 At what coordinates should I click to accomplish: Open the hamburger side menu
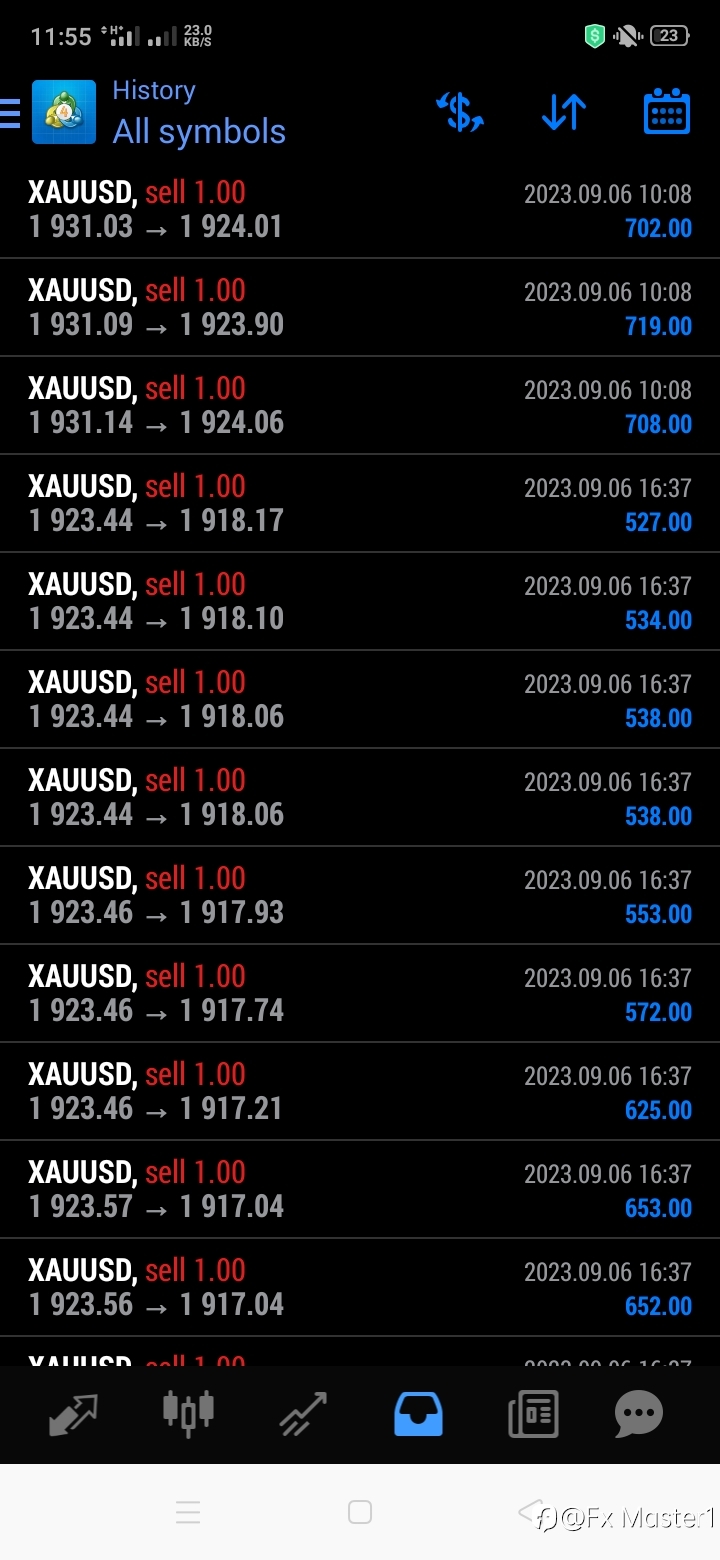(x=9, y=113)
